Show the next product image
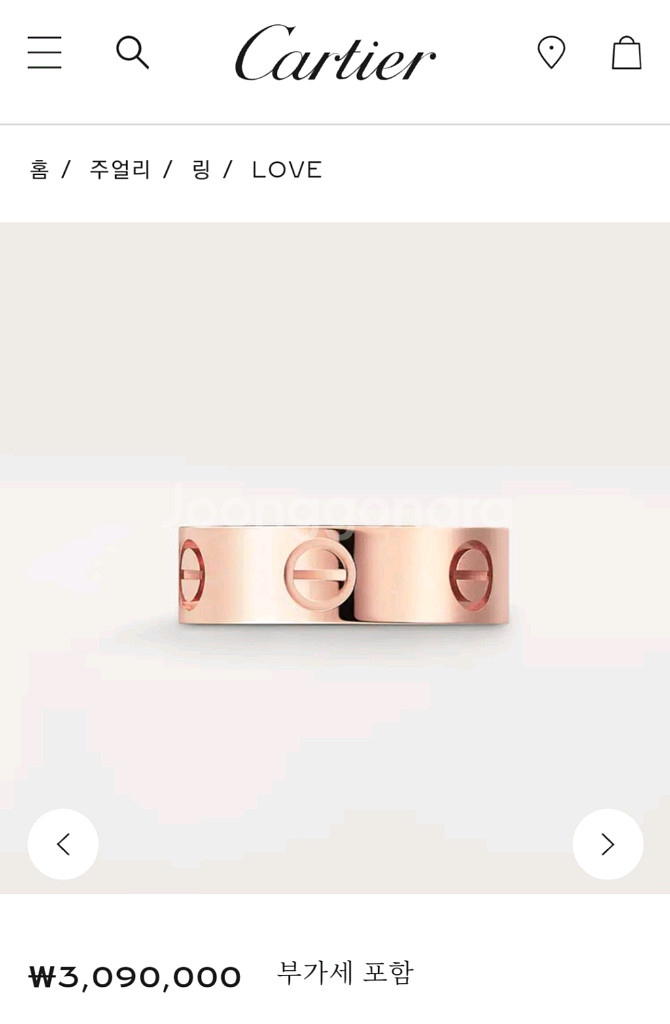 click(607, 844)
